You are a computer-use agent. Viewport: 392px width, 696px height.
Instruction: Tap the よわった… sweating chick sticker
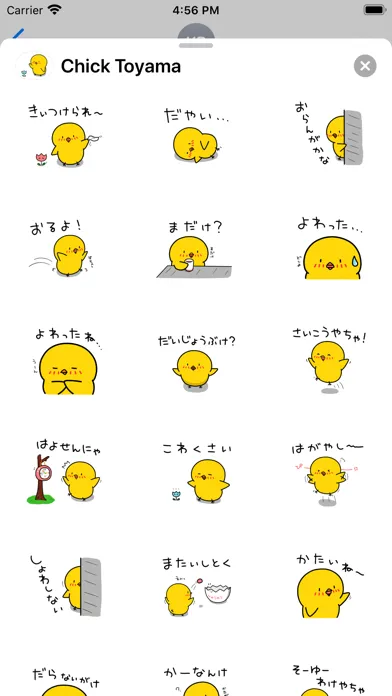coord(331,249)
